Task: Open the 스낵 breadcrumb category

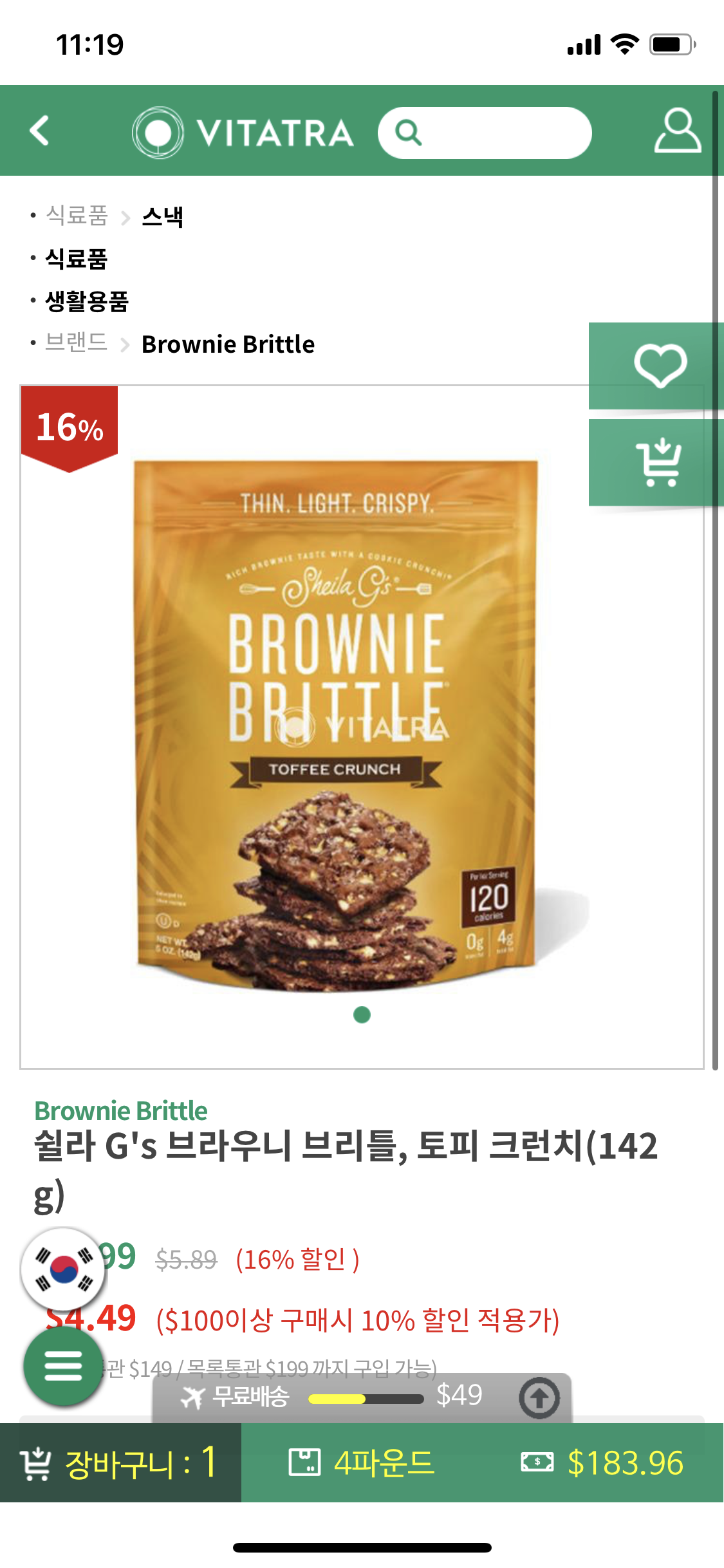Action: click(x=162, y=216)
